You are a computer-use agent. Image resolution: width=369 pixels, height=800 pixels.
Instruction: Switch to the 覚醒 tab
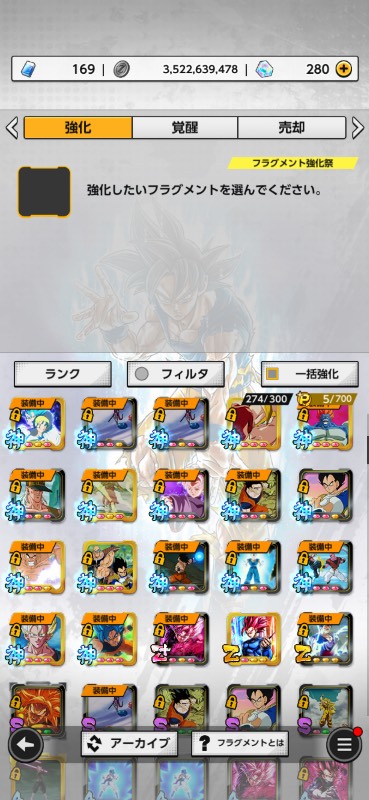[x=185, y=128]
